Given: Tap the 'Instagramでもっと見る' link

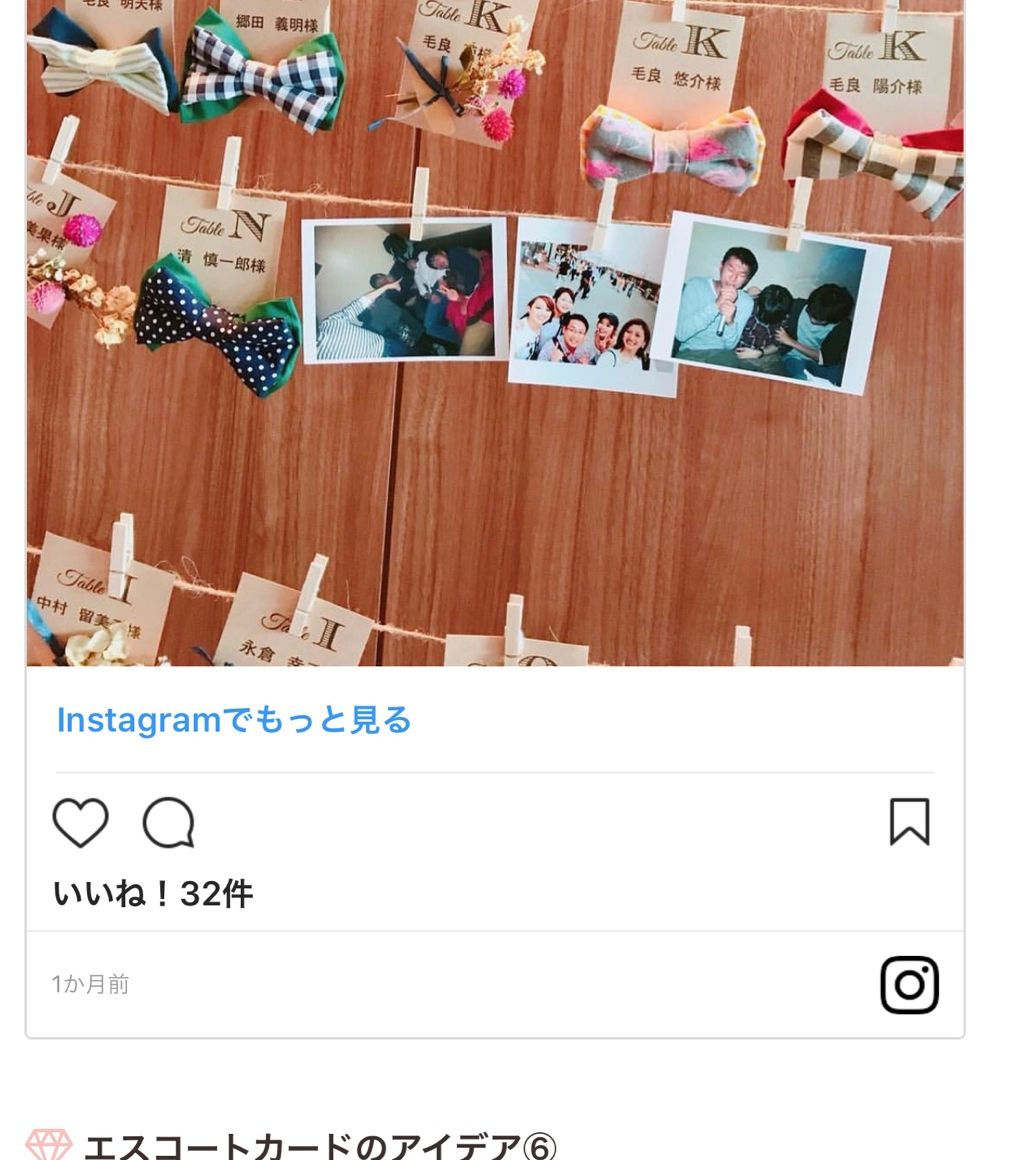Looking at the screenshot, I should tap(234, 720).
